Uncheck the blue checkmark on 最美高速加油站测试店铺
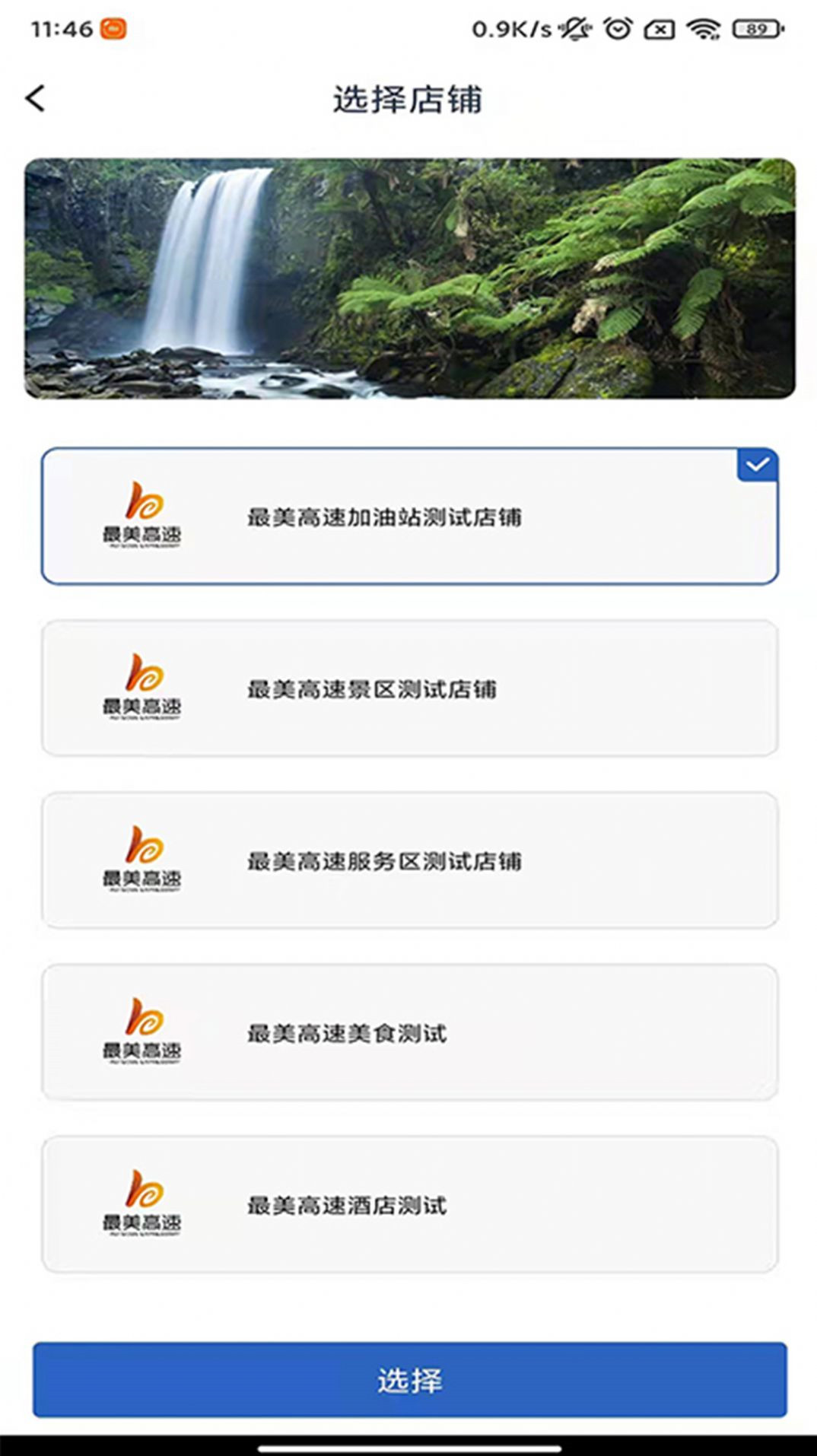The width and height of the screenshot is (817, 1456). [x=757, y=465]
